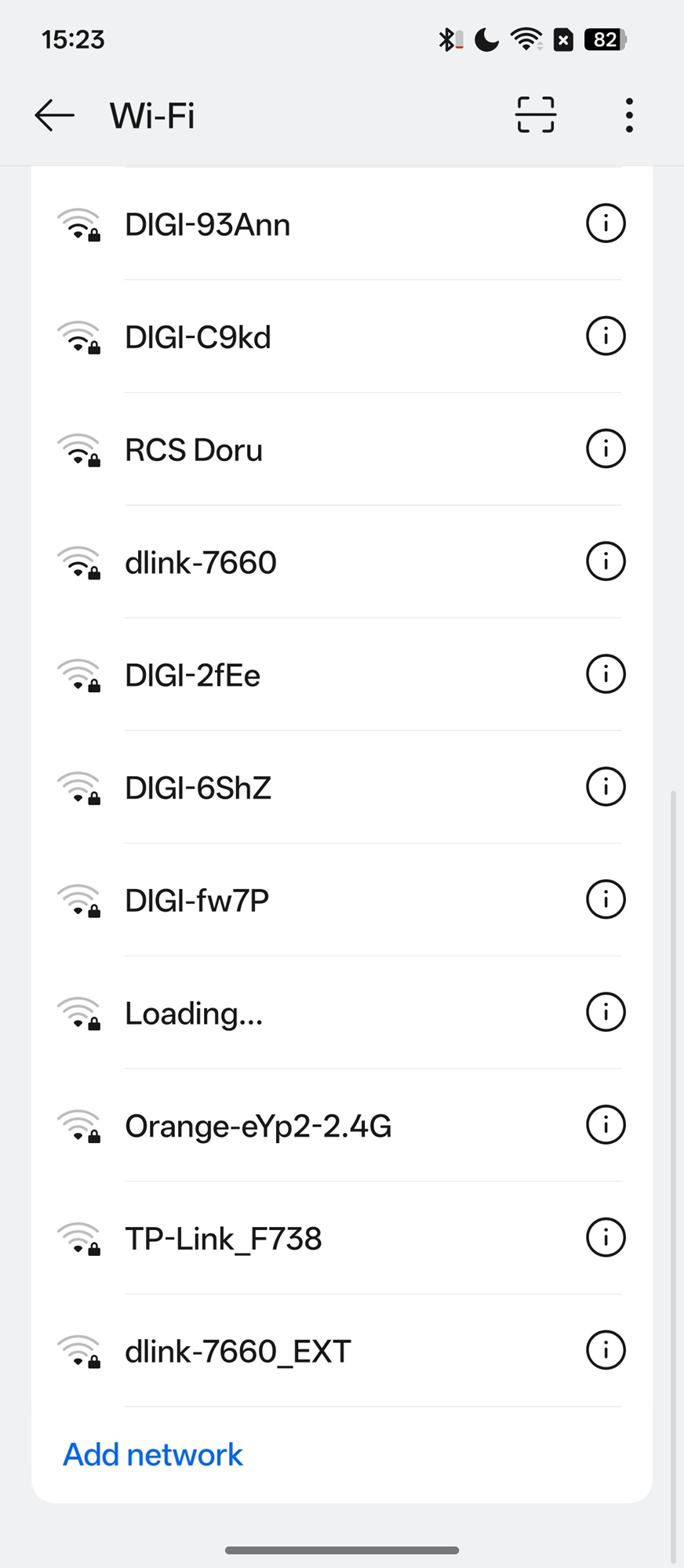
Task: Add a new network
Action: coord(153,1455)
